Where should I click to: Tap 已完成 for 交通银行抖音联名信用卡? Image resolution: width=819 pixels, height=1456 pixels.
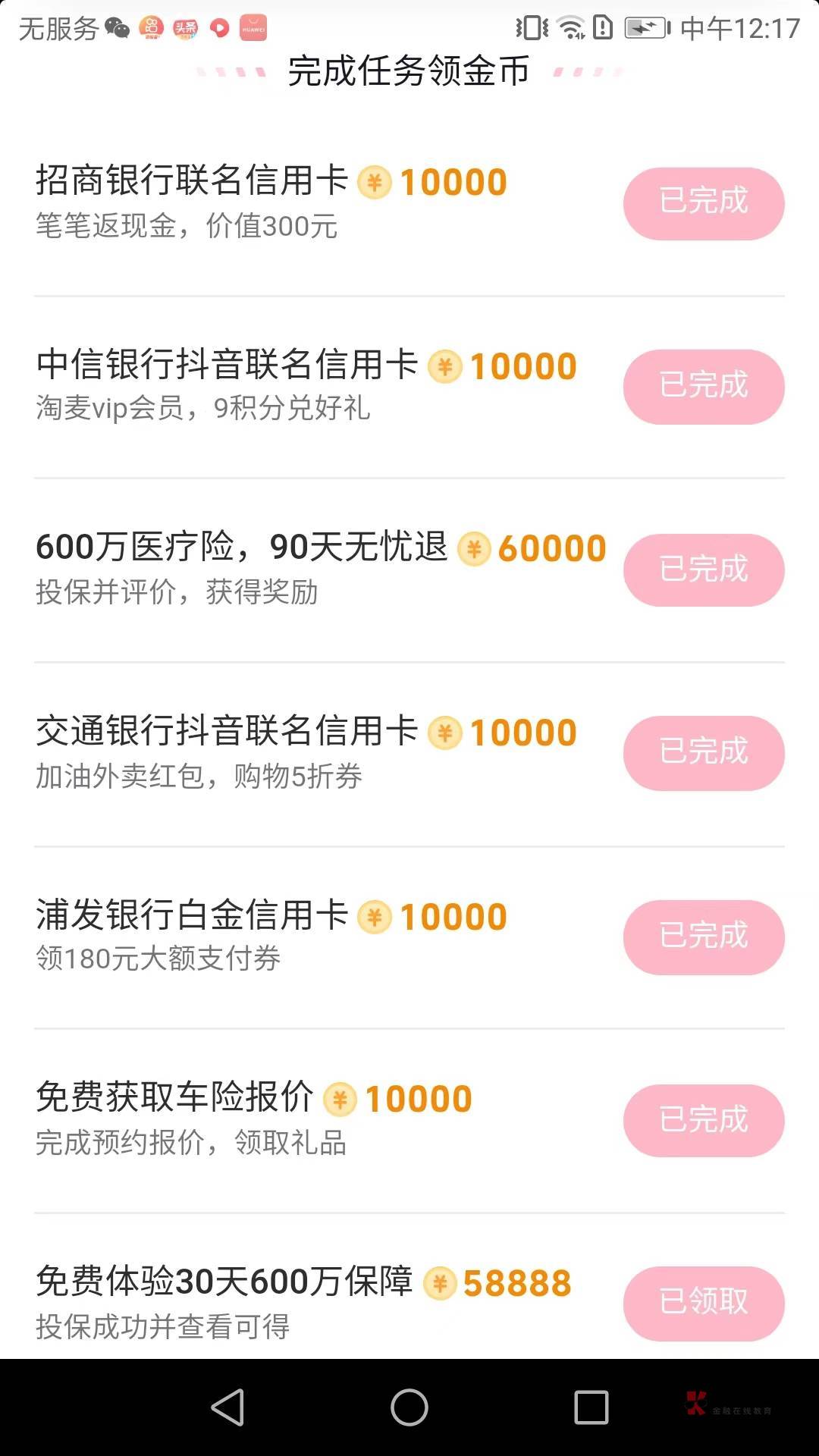tap(704, 753)
